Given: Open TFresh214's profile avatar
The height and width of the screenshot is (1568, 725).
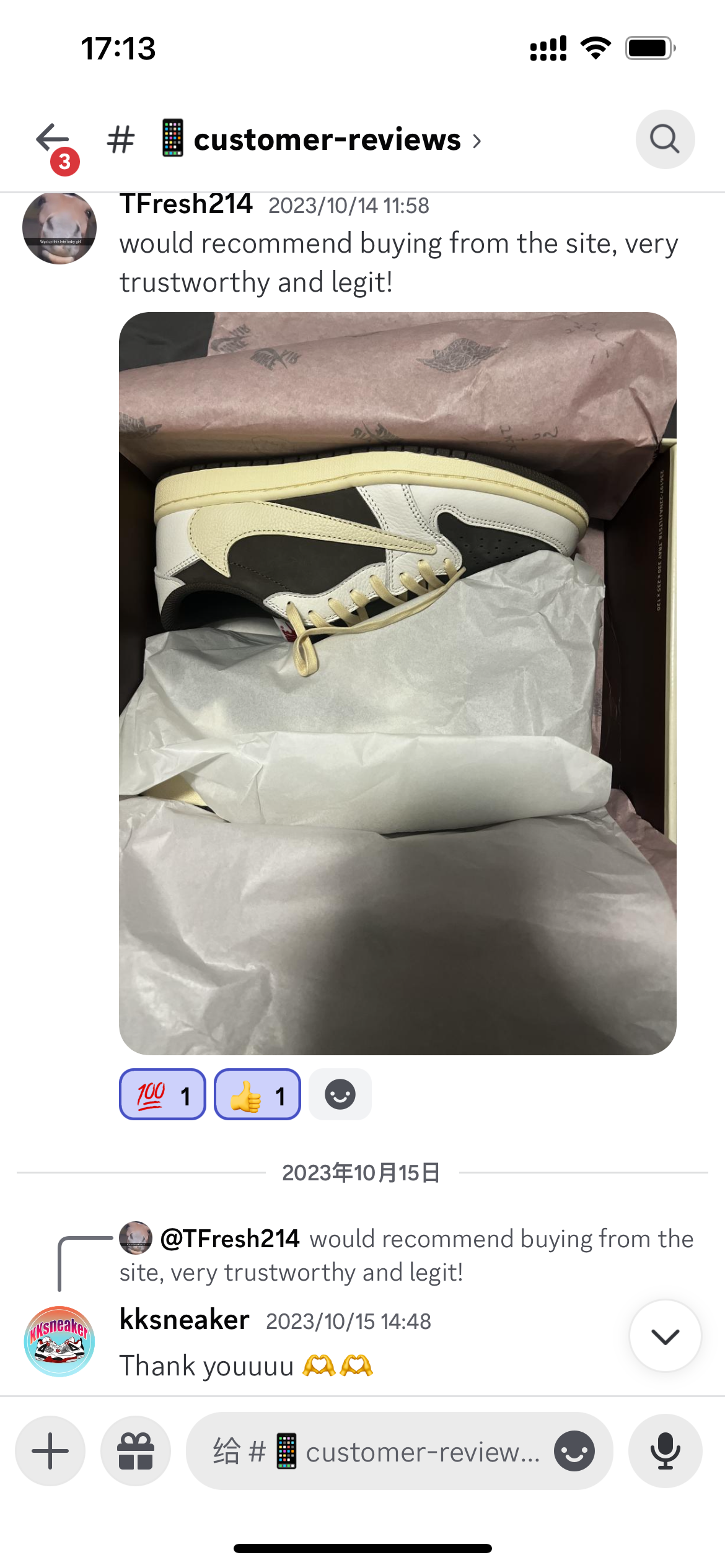Looking at the screenshot, I should click(x=59, y=228).
